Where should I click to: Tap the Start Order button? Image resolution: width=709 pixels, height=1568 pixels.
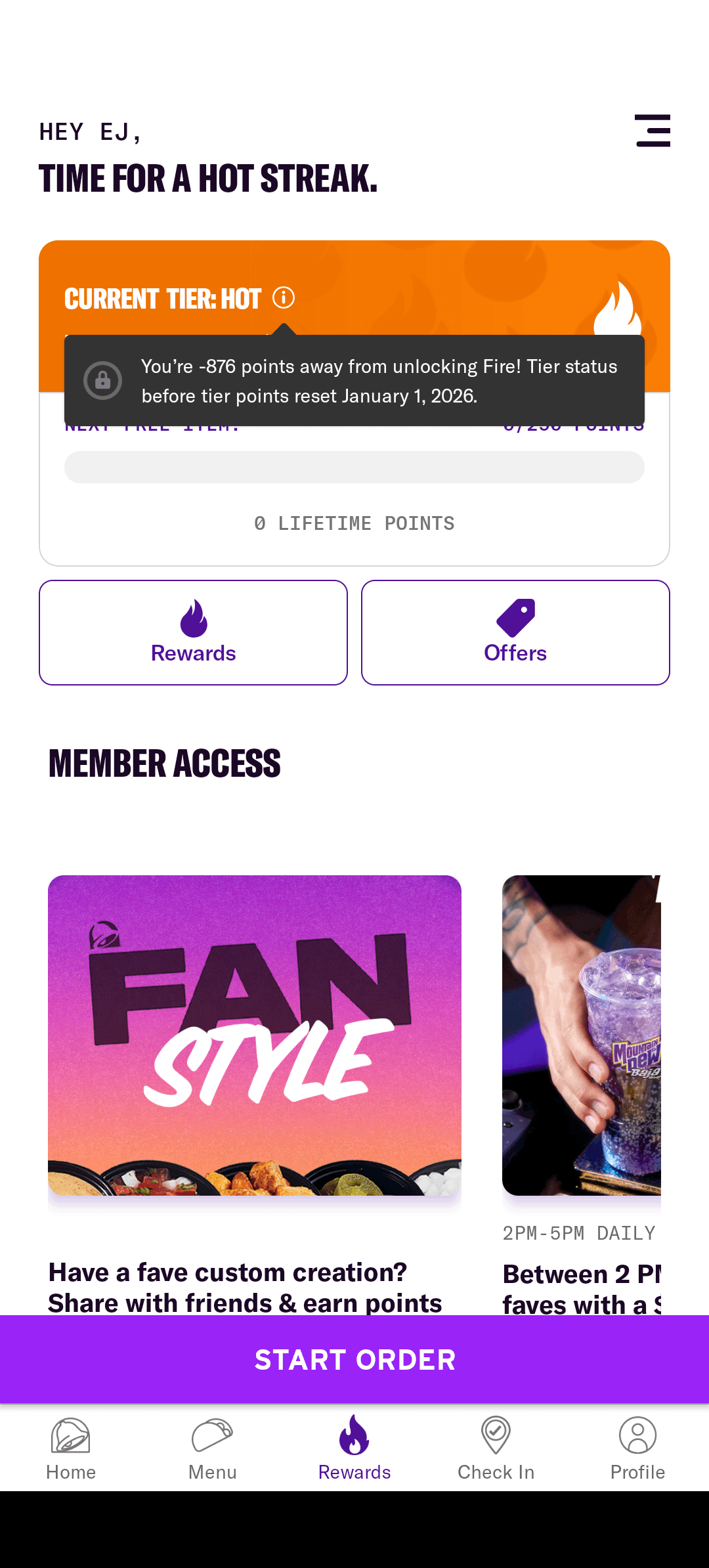click(x=354, y=1359)
